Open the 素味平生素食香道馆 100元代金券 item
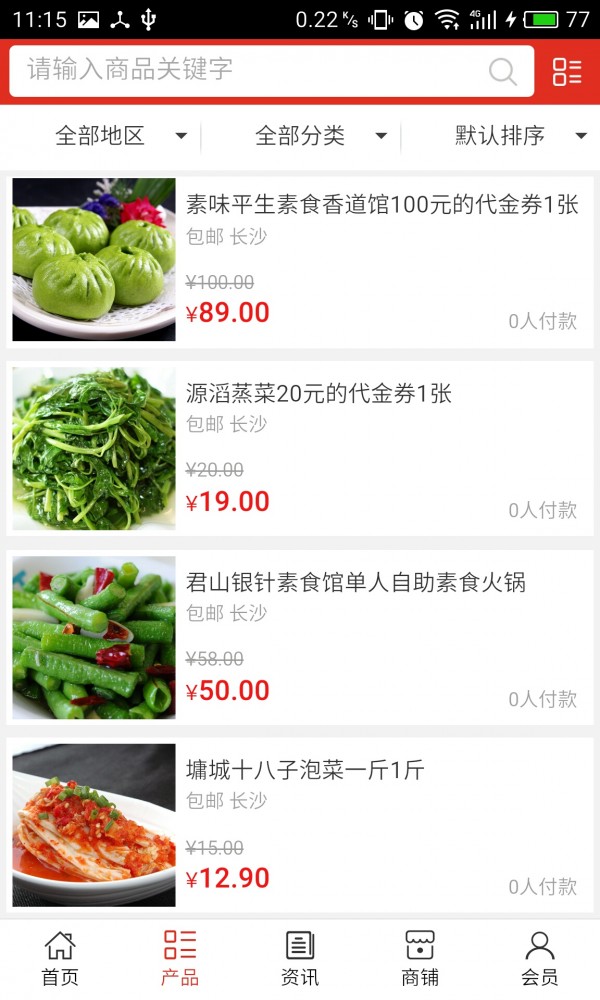 382,205
